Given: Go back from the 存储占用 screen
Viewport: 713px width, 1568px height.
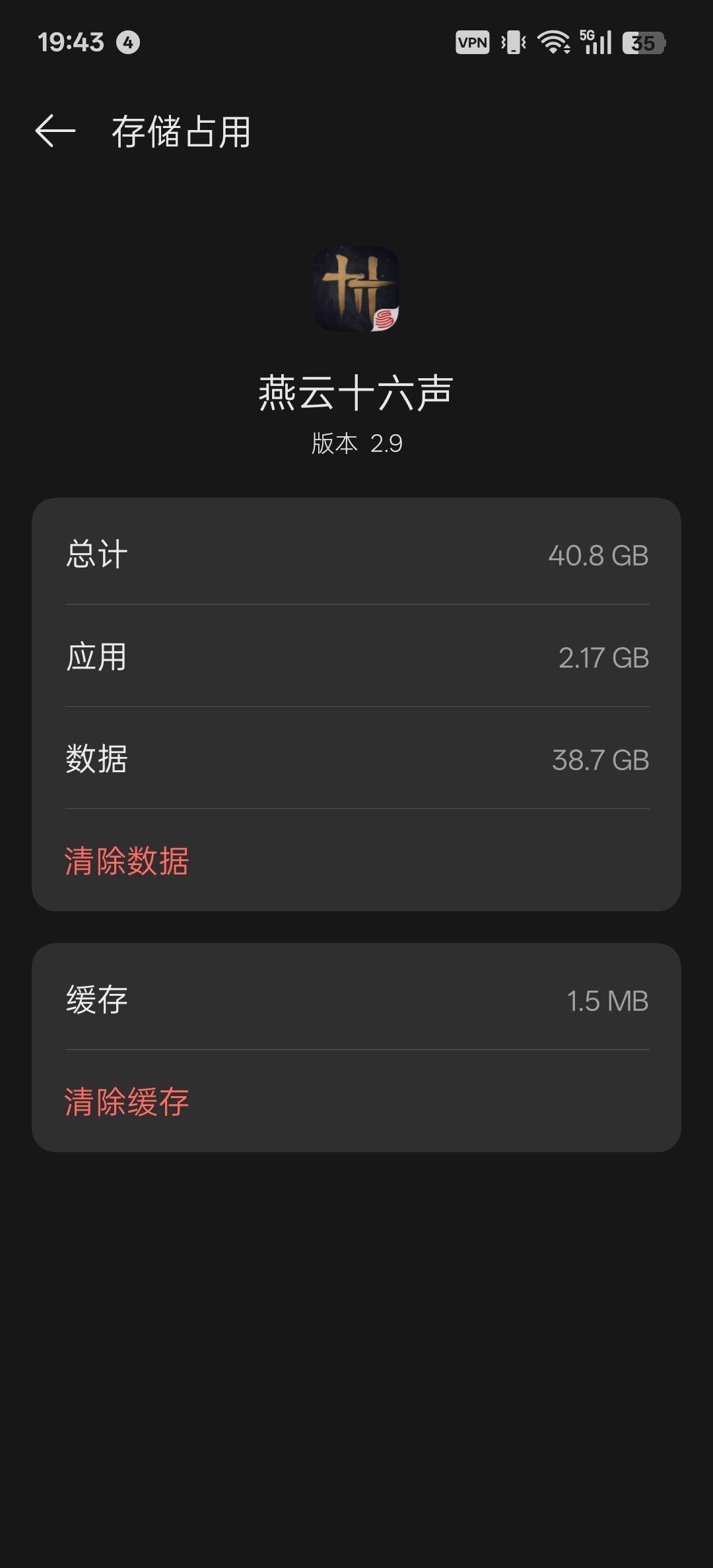Looking at the screenshot, I should (x=55, y=131).
